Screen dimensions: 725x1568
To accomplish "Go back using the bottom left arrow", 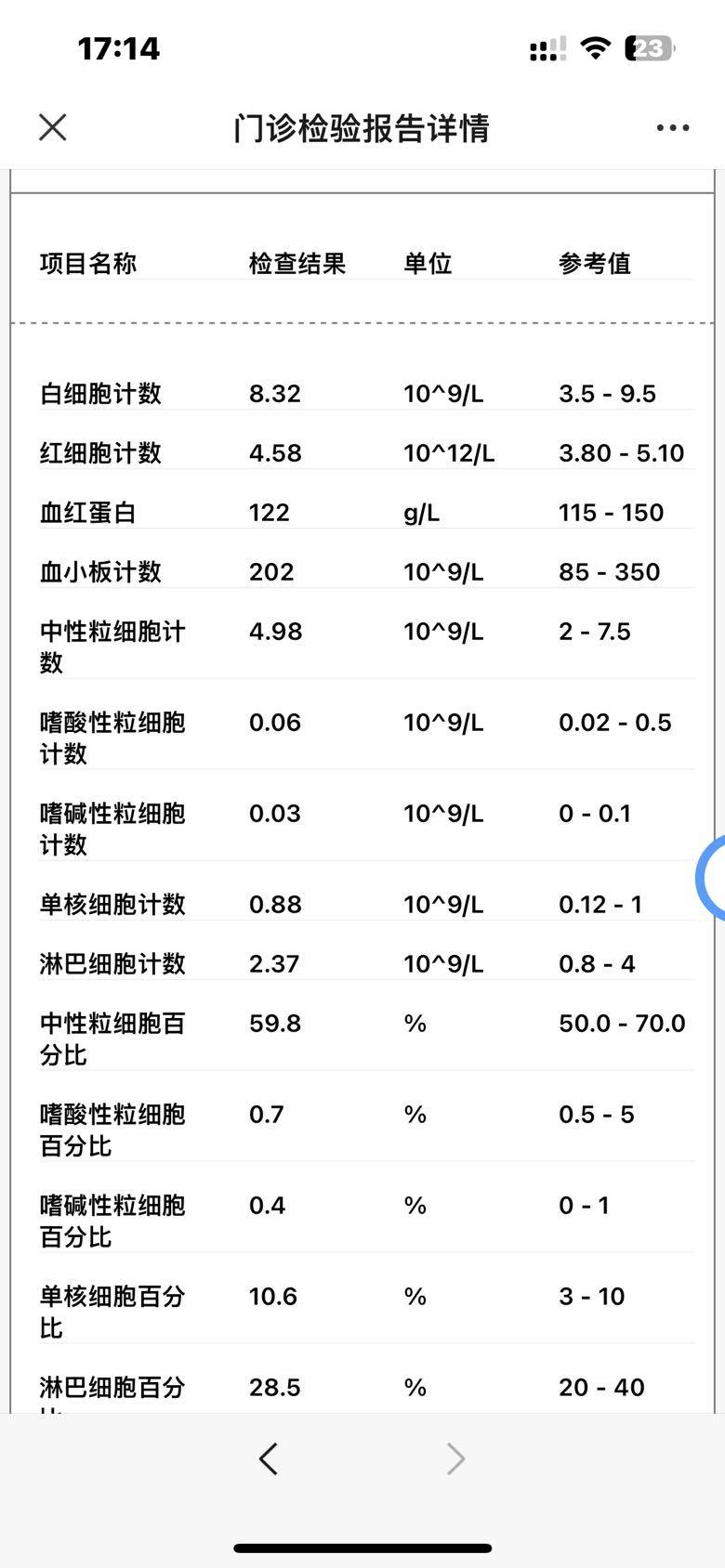I will tap(269, 1458).
